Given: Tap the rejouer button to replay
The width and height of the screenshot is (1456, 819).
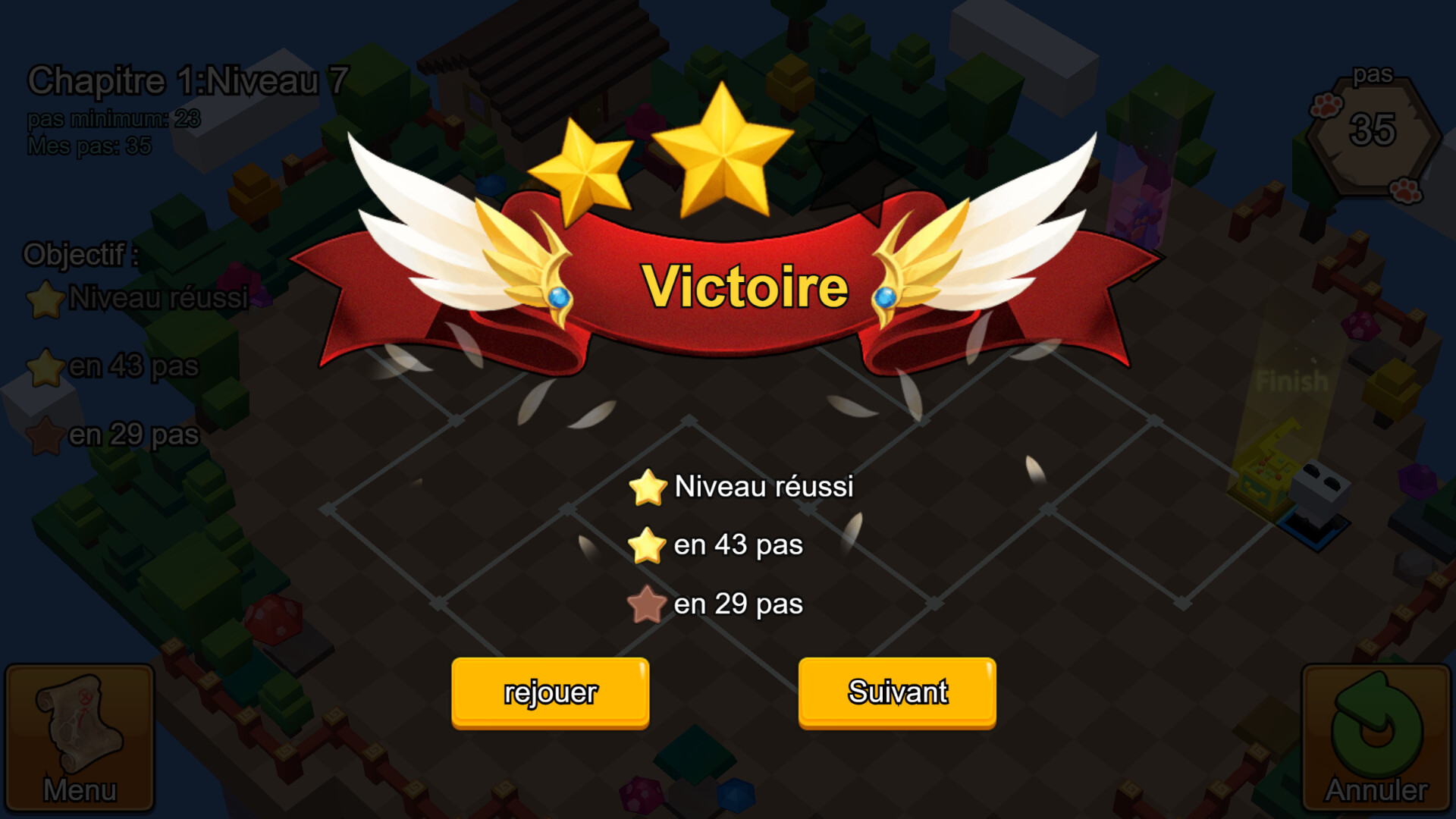Looking at the screenshot, I should (x=550, y=692).
